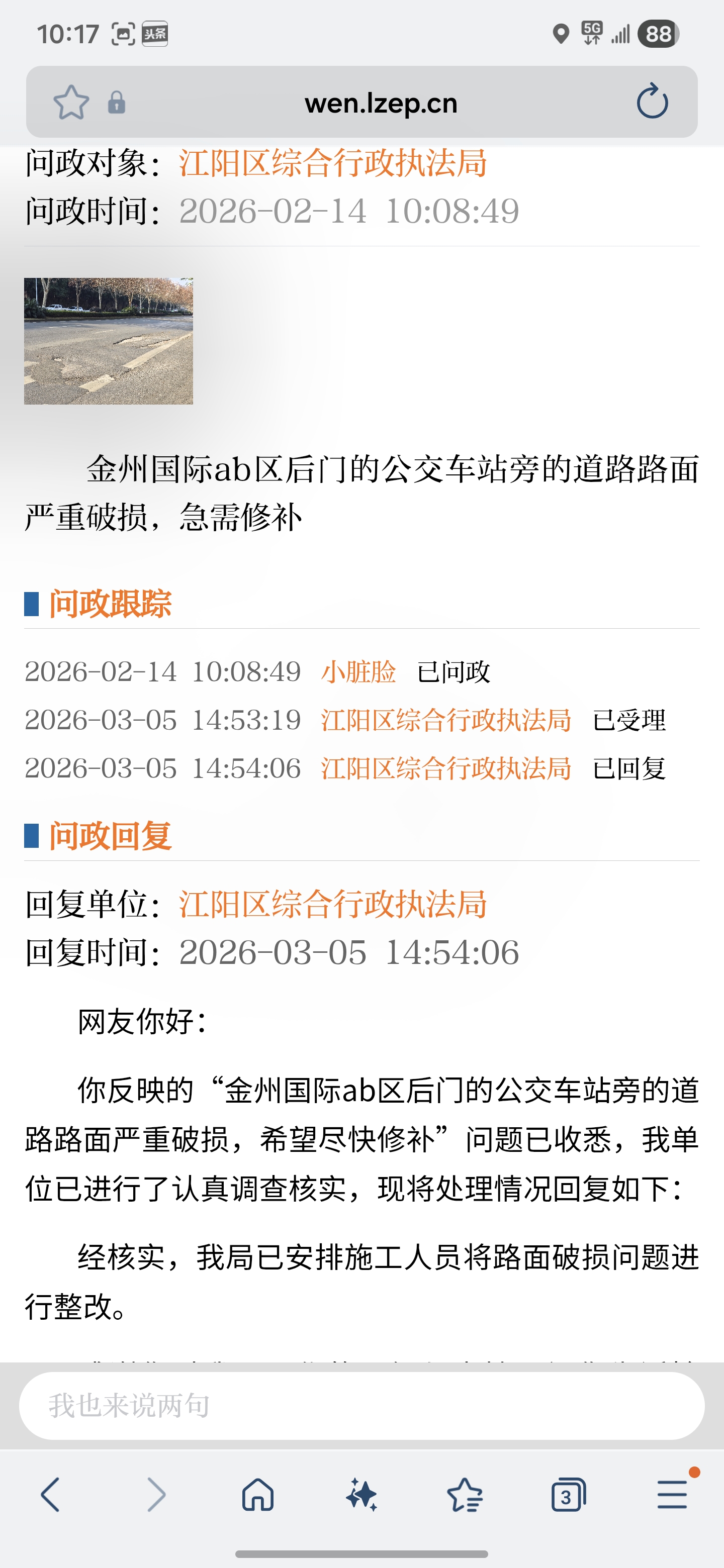724x1568 pixels.
Task: Go back to the previous page
Action: (51, 1494)
